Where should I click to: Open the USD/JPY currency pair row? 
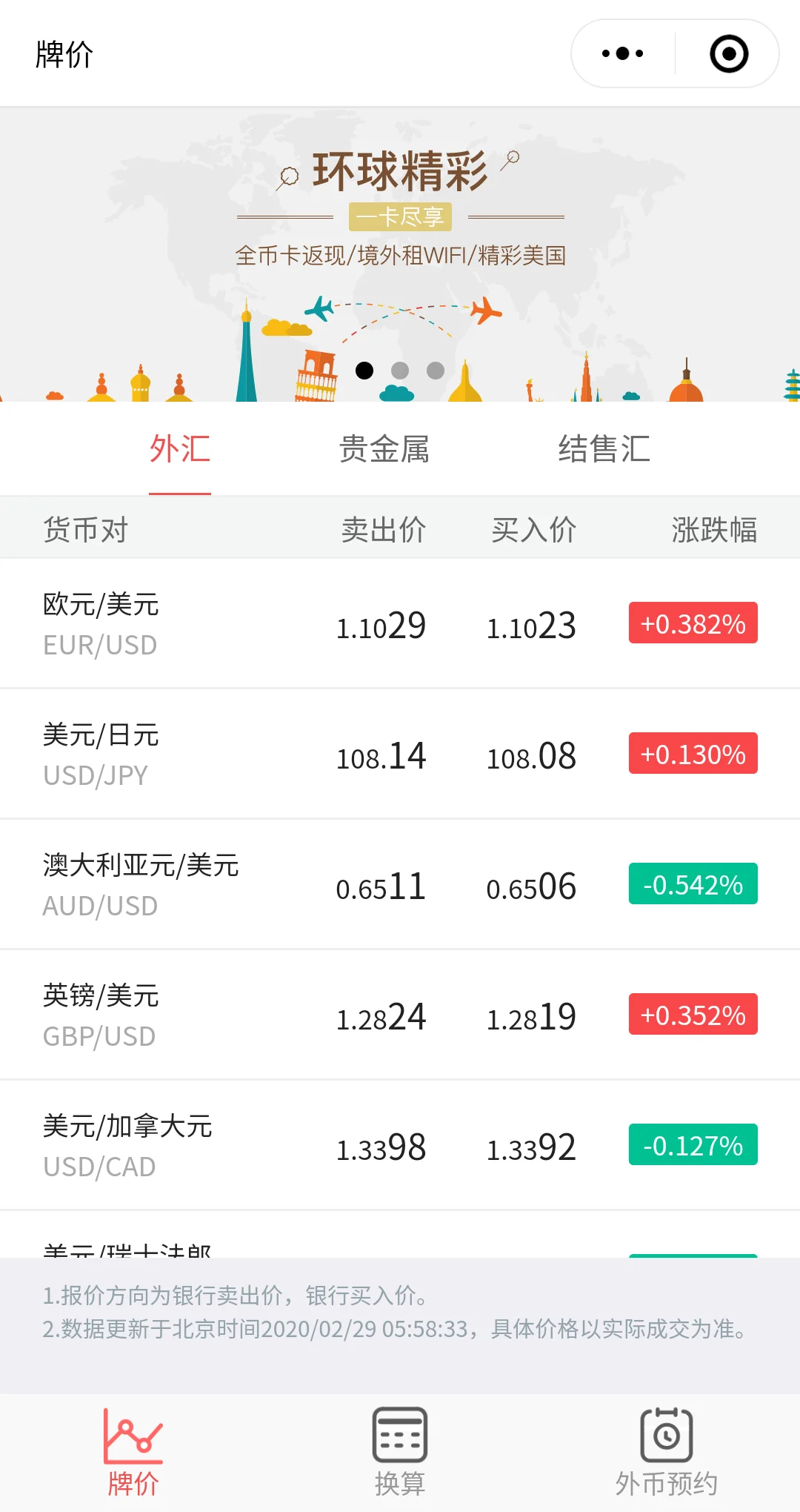tap(400, 755)
